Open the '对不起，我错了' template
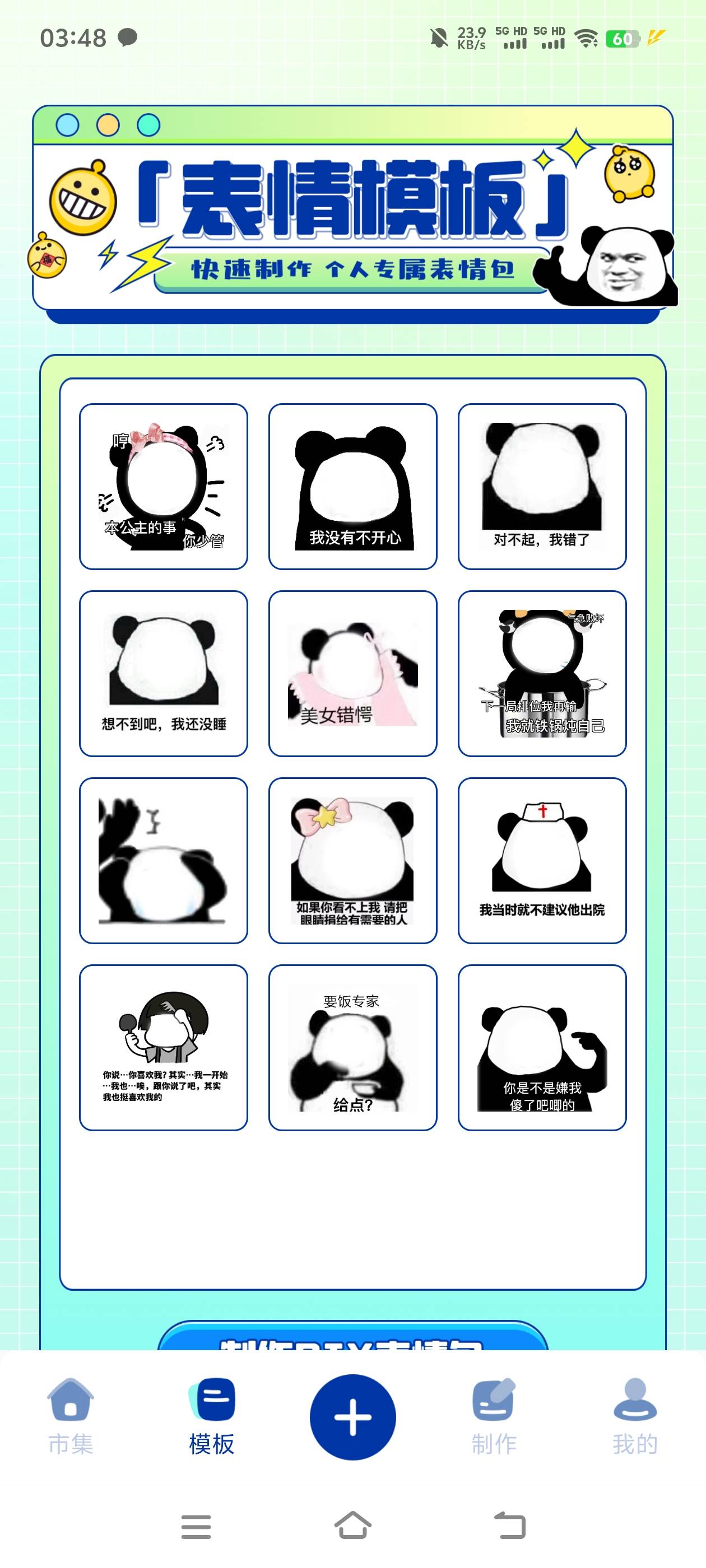This screenshot has height=1568, width=706. 541,486
